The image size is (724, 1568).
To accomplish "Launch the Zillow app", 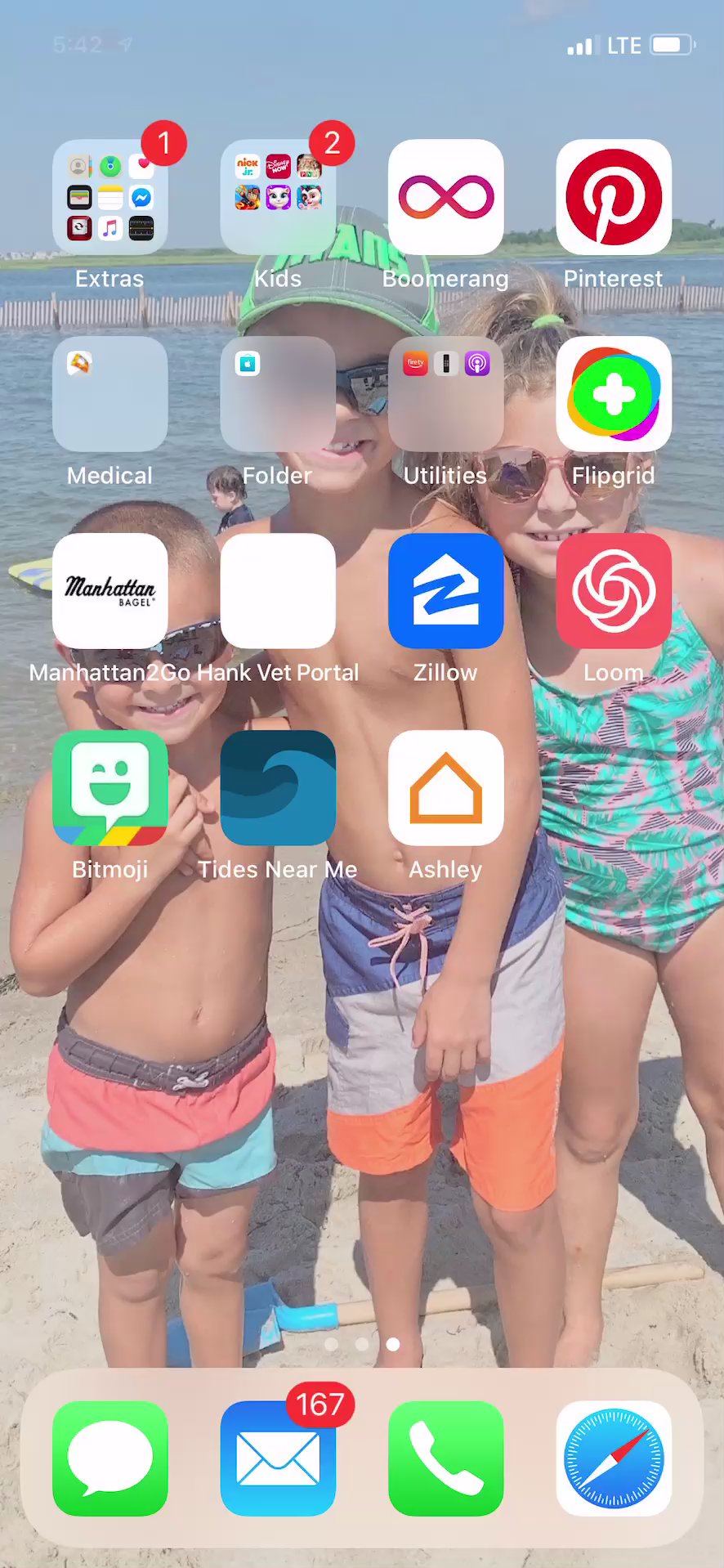I will tap(445, 591).
